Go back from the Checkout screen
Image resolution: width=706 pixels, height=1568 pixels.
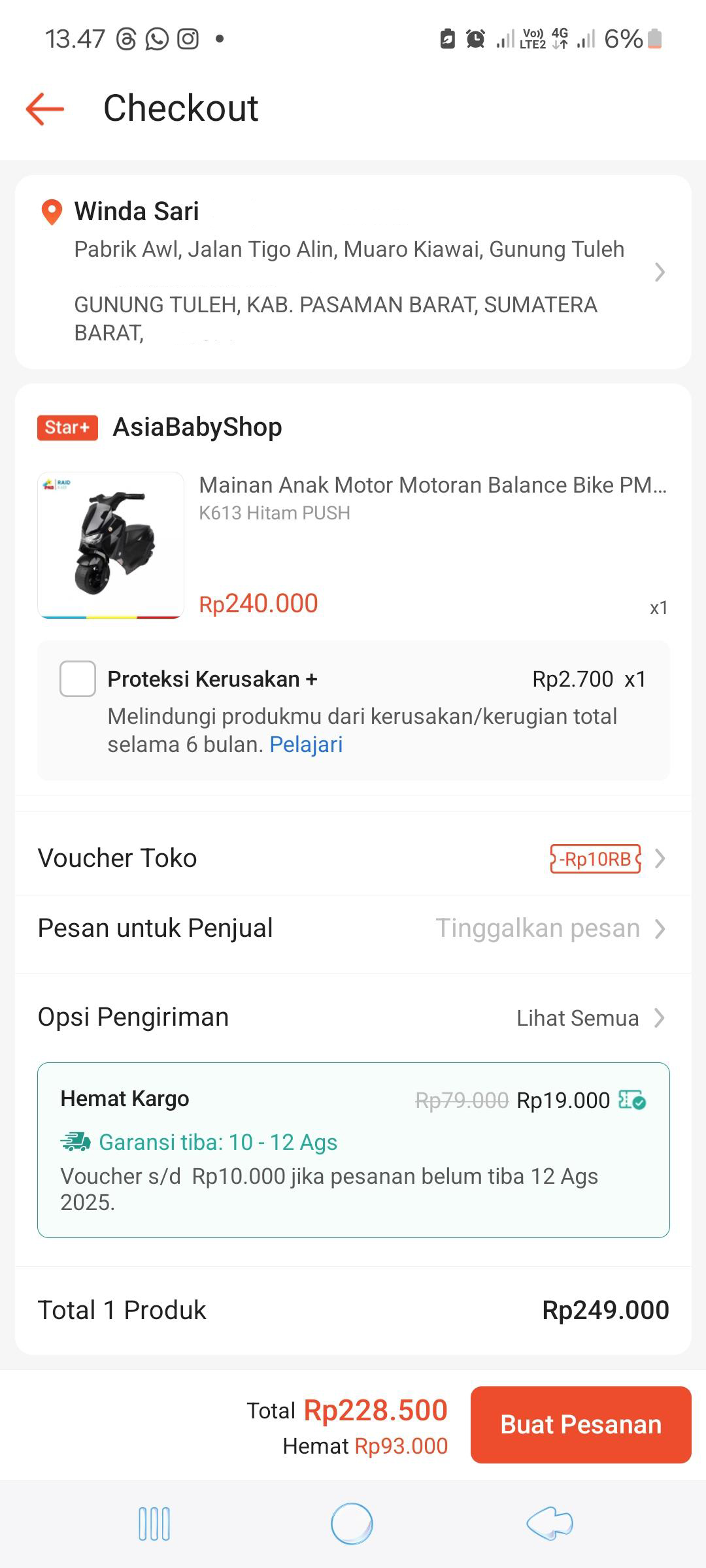tap(44, 108)
